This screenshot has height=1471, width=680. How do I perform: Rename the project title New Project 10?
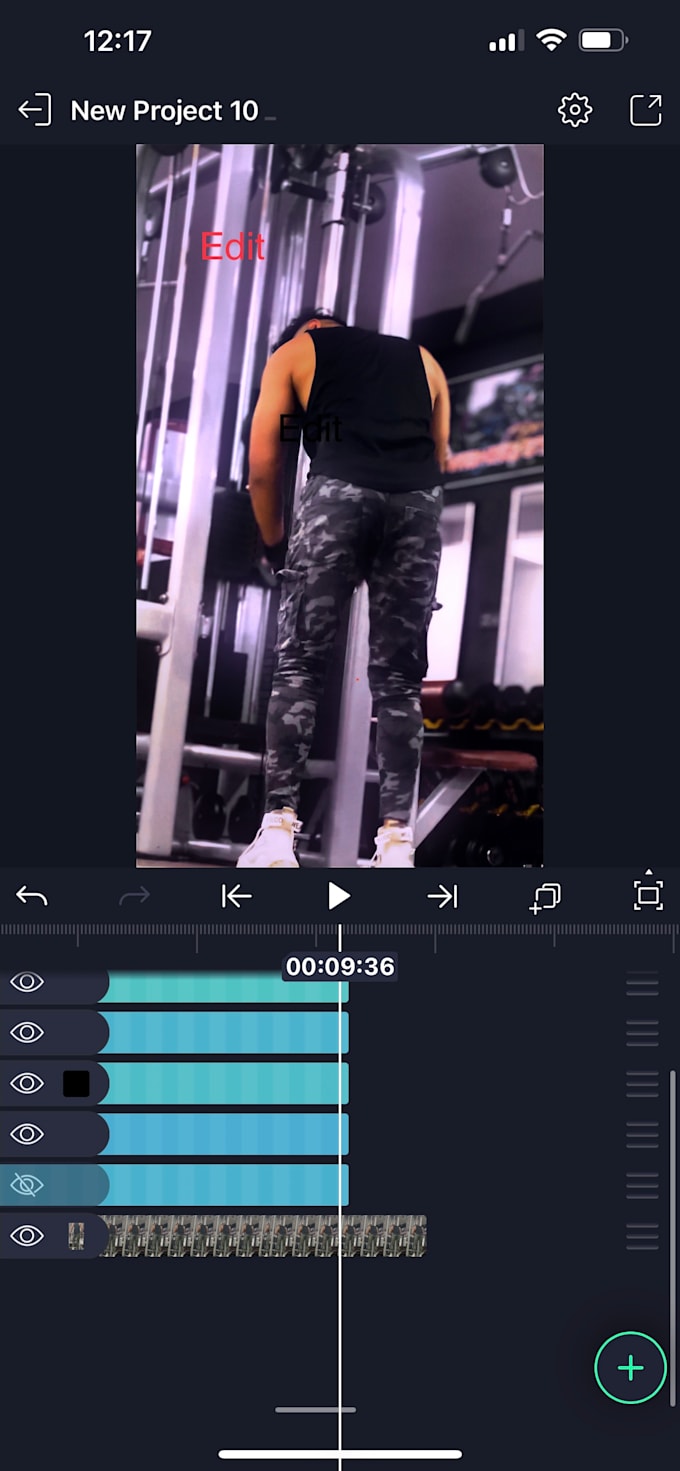[164, 110]
